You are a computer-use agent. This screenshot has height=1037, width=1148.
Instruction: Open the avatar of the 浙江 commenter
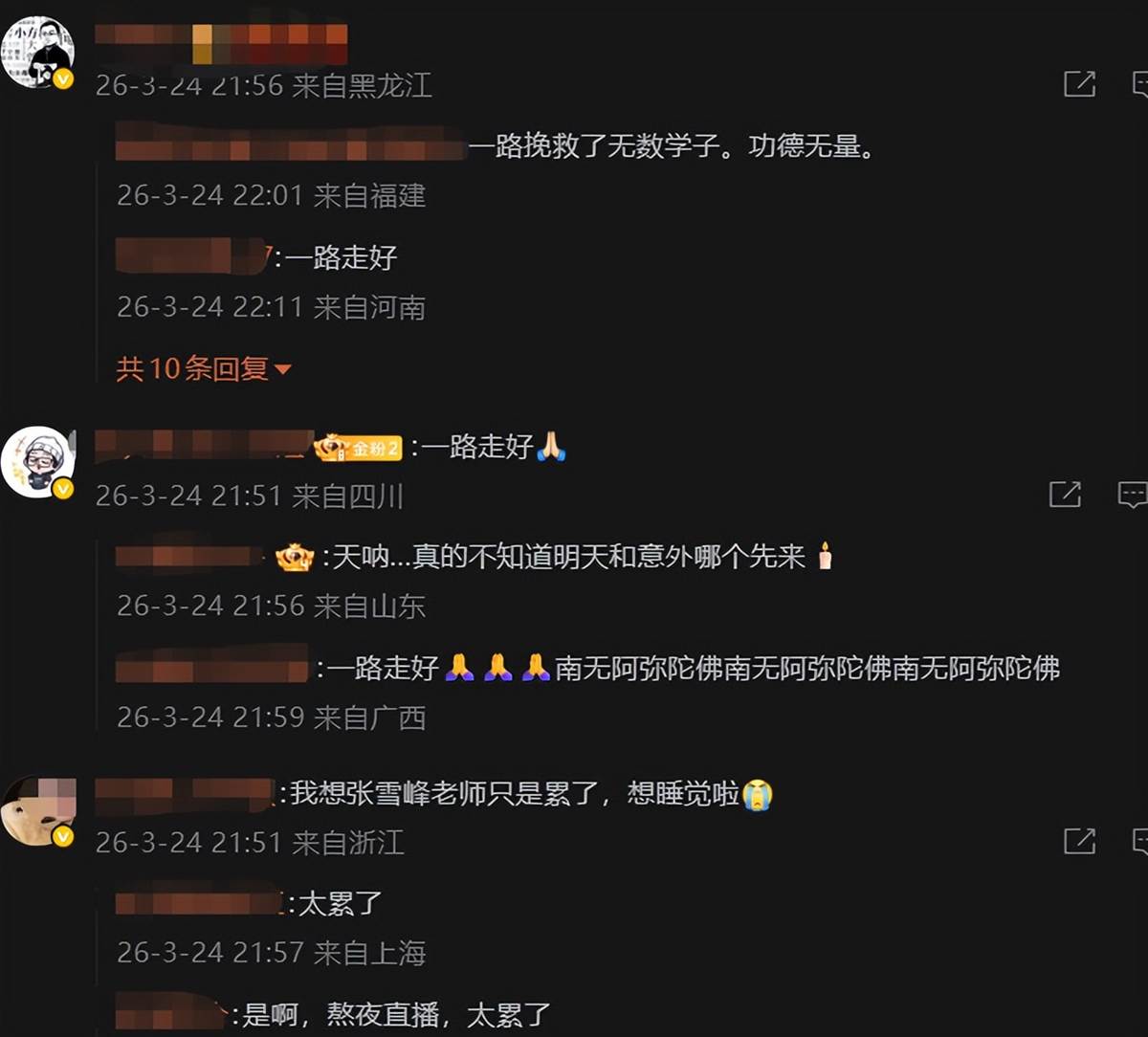38,811
